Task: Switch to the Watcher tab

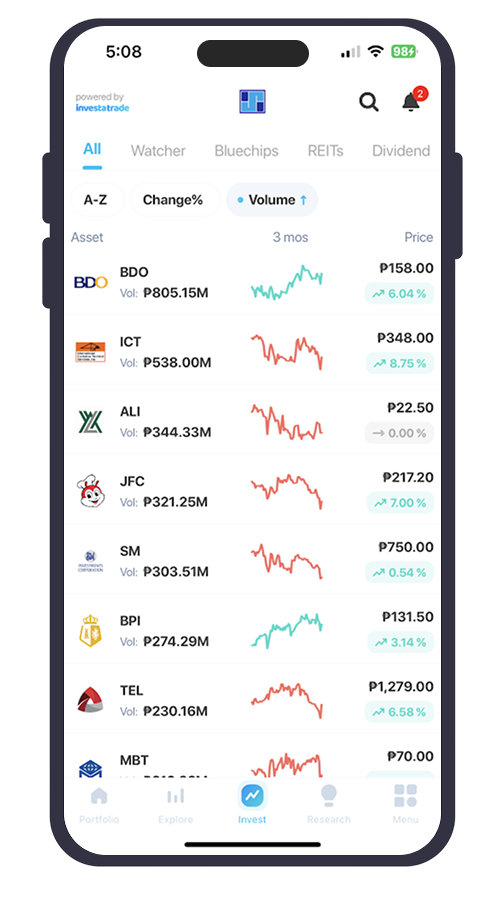Action: coord(158,151)
